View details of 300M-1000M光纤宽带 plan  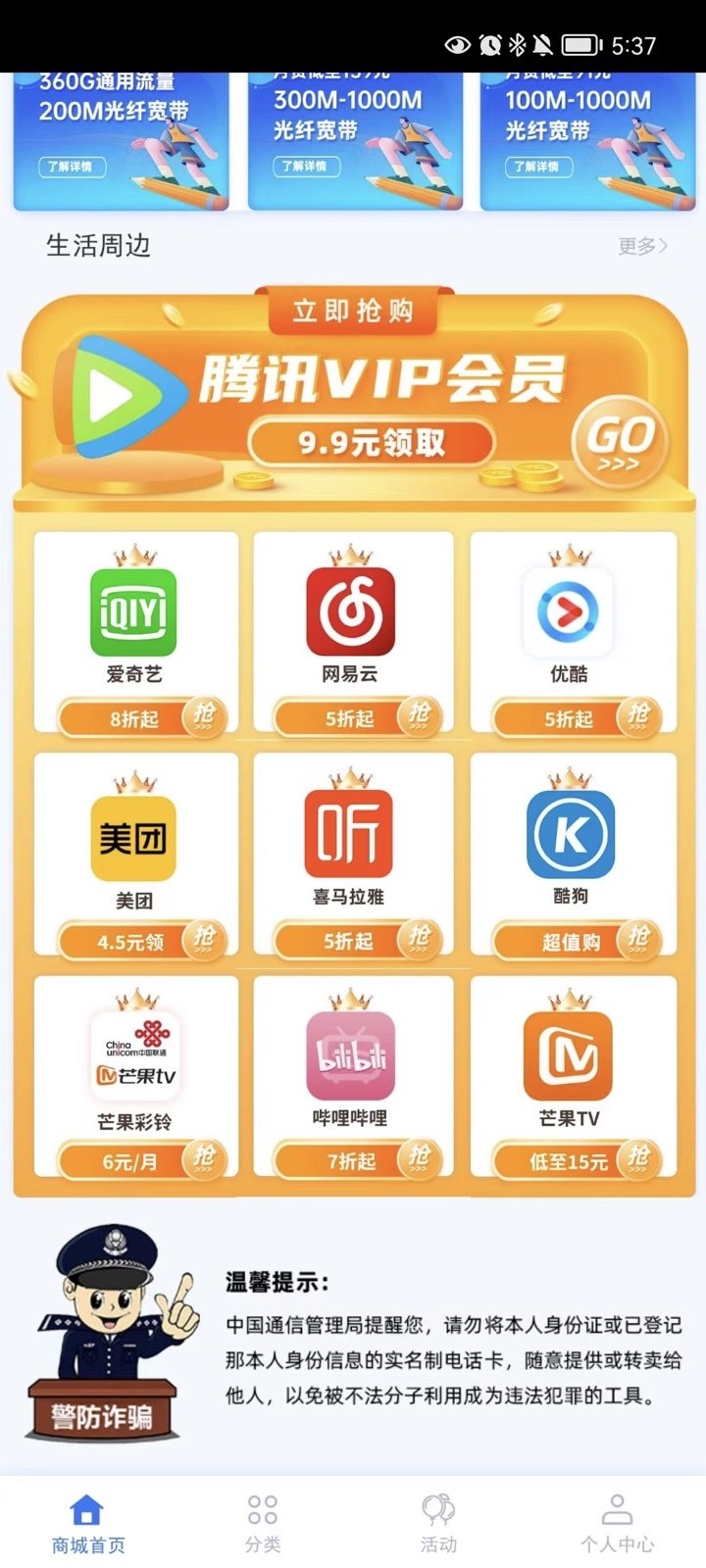[x=305, y=167]
